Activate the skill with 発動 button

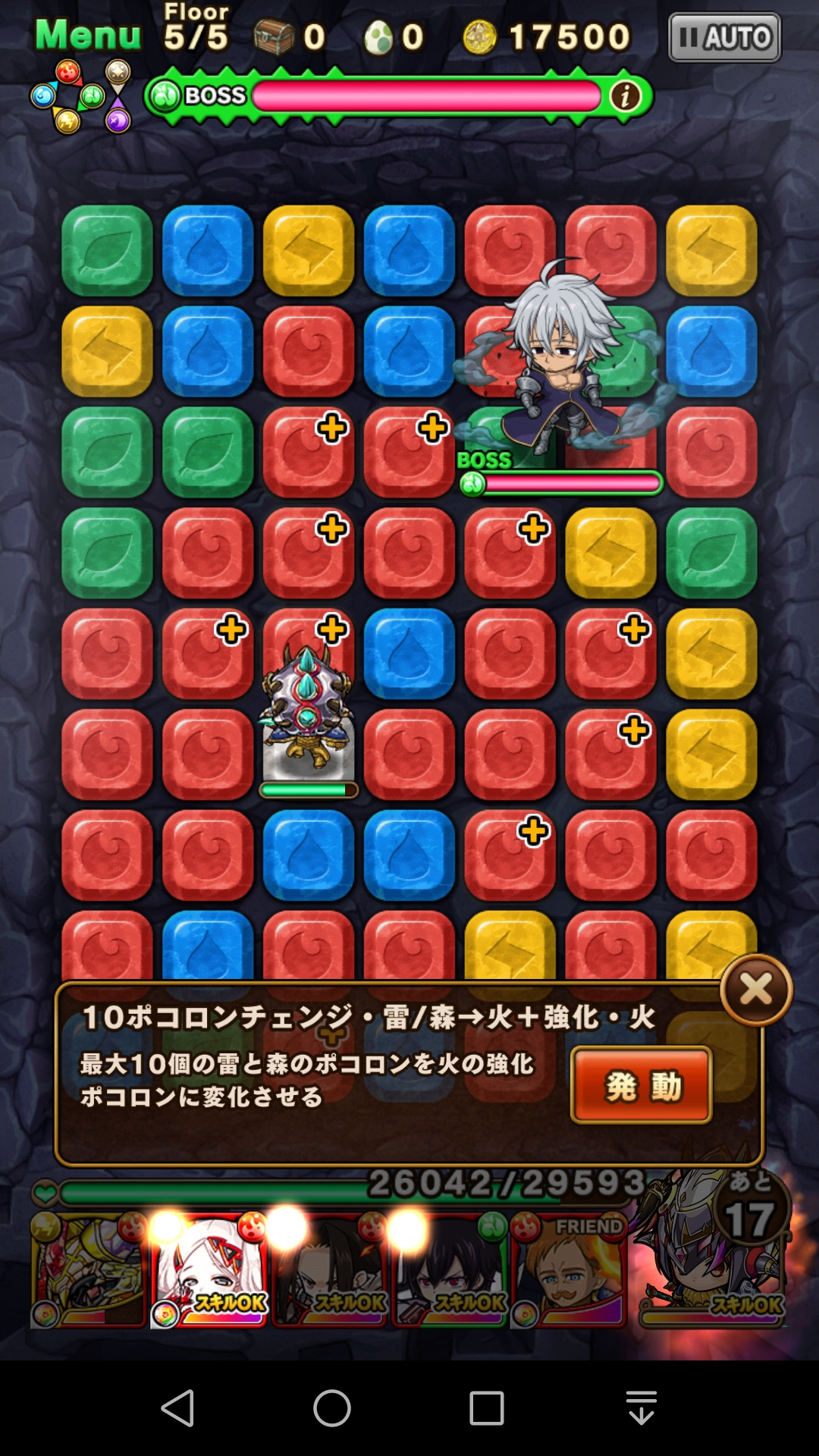coord(641,1085)
